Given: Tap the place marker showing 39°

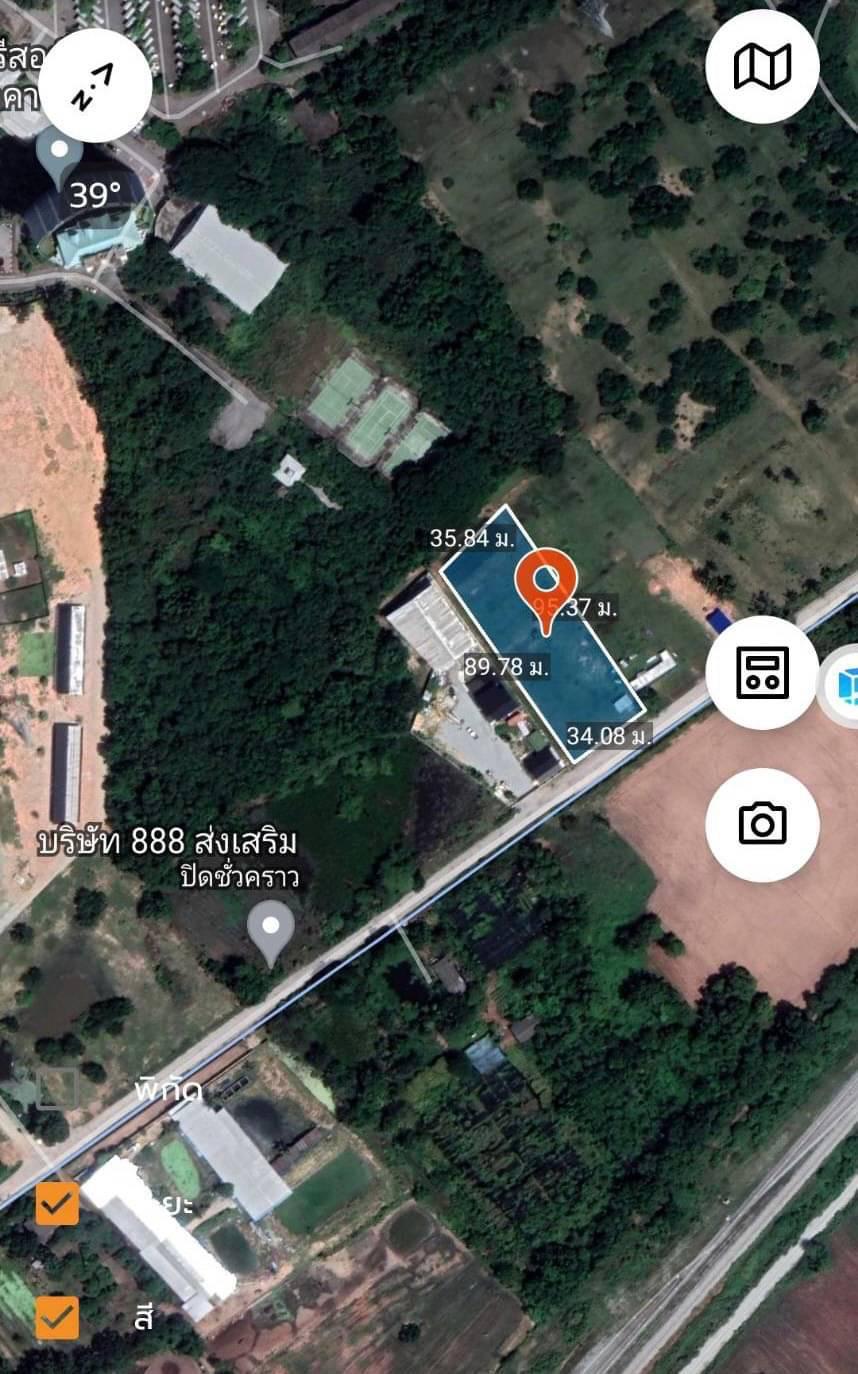Looking at the screenshot, I should pyautogui.click(x=60, y=155).
